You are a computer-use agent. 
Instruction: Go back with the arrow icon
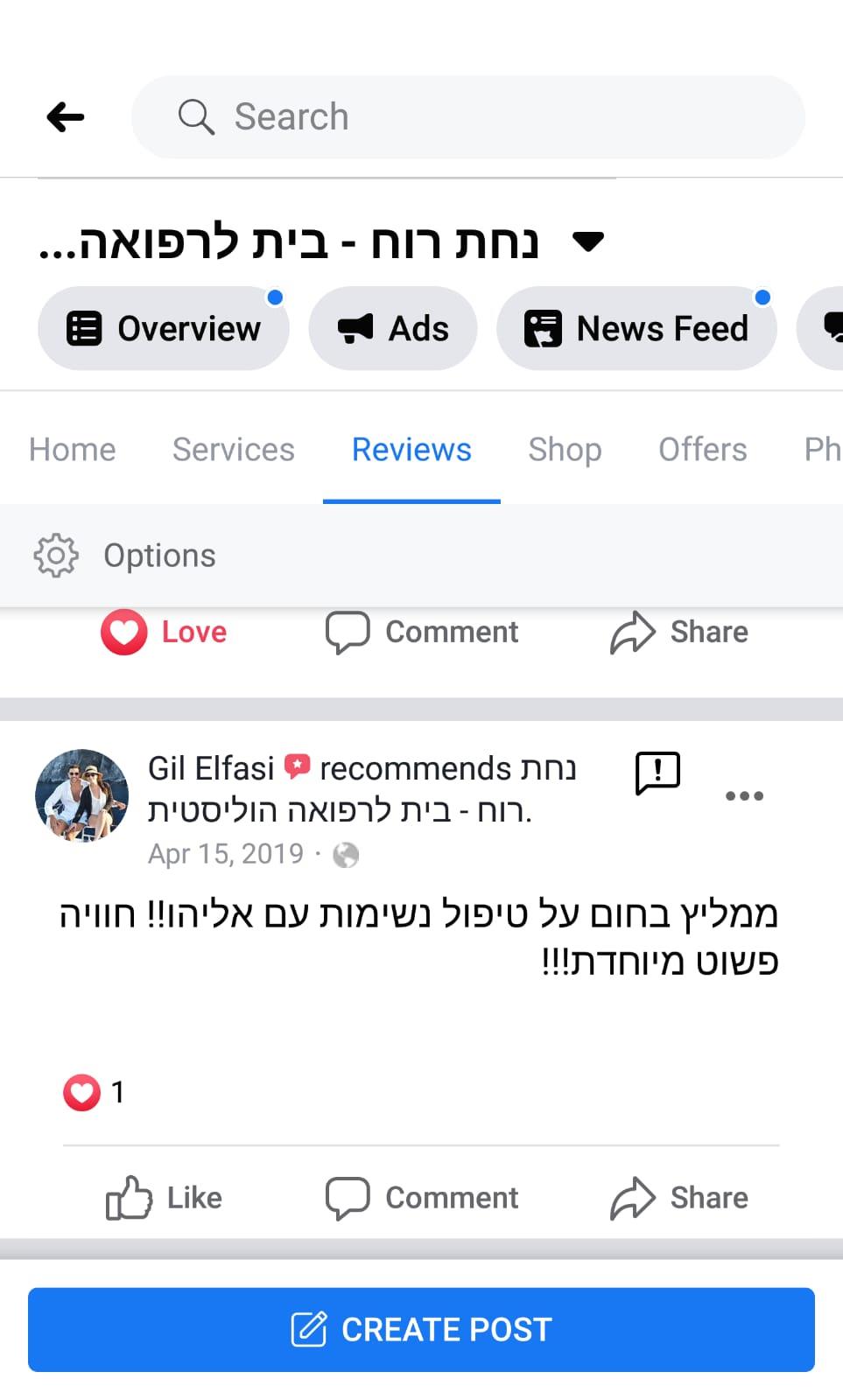66,116
